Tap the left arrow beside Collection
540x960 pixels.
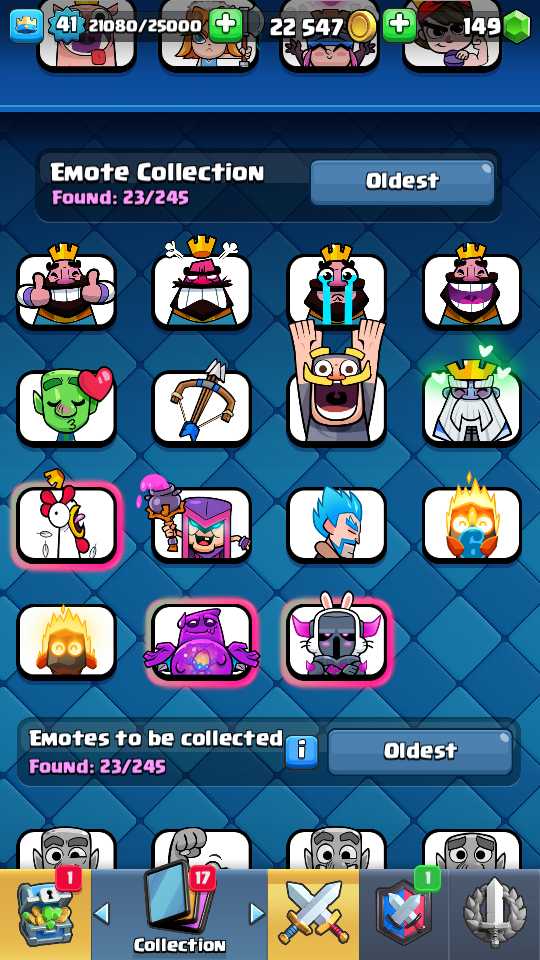coord(102,913)
